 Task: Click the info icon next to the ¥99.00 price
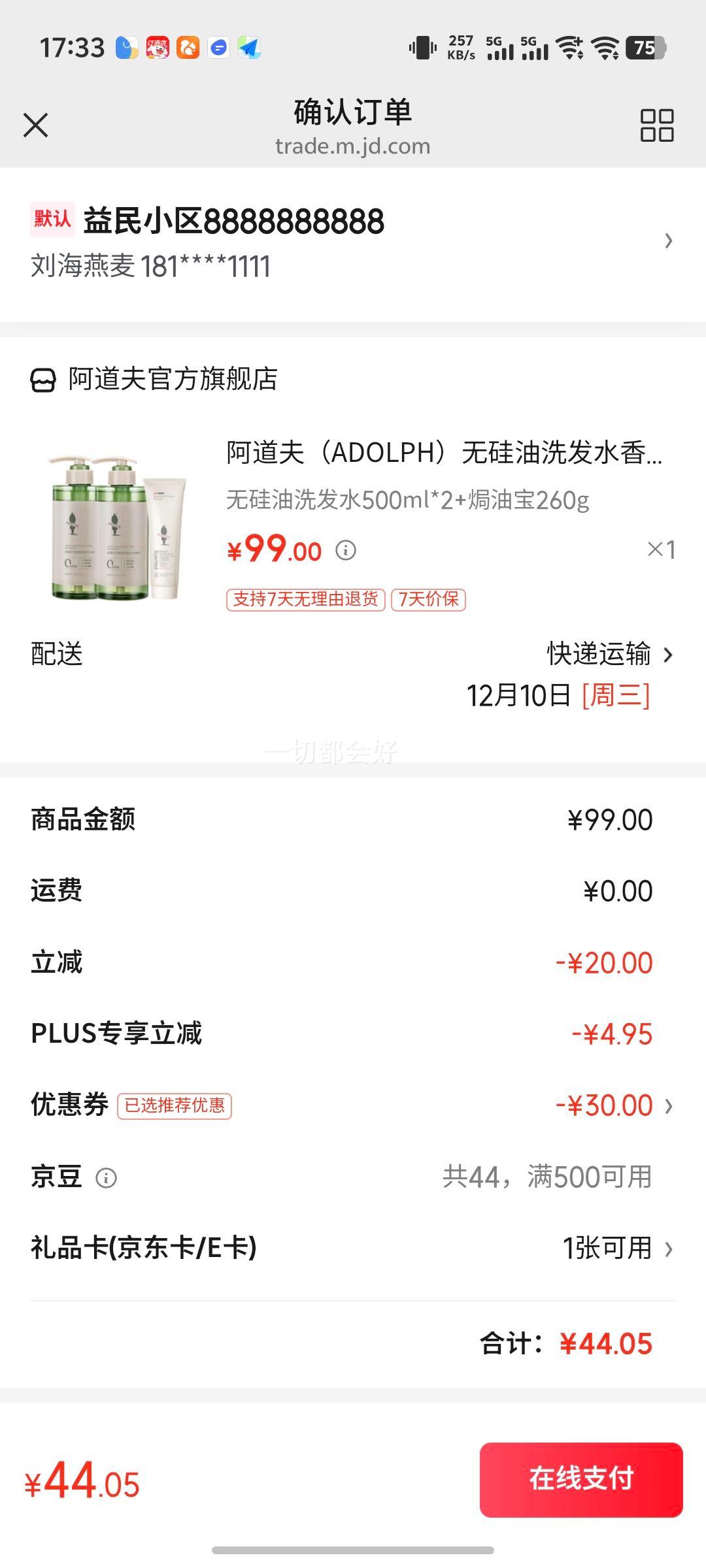[346, 551]
